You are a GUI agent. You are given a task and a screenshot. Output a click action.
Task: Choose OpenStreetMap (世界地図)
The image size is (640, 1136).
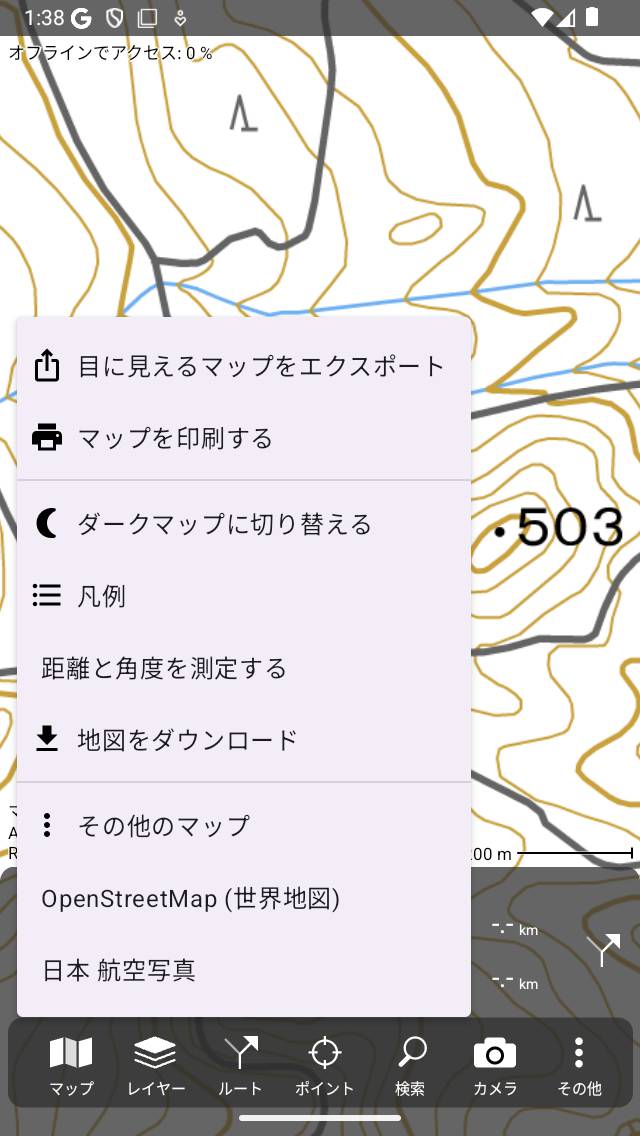(x=243, y=898)
